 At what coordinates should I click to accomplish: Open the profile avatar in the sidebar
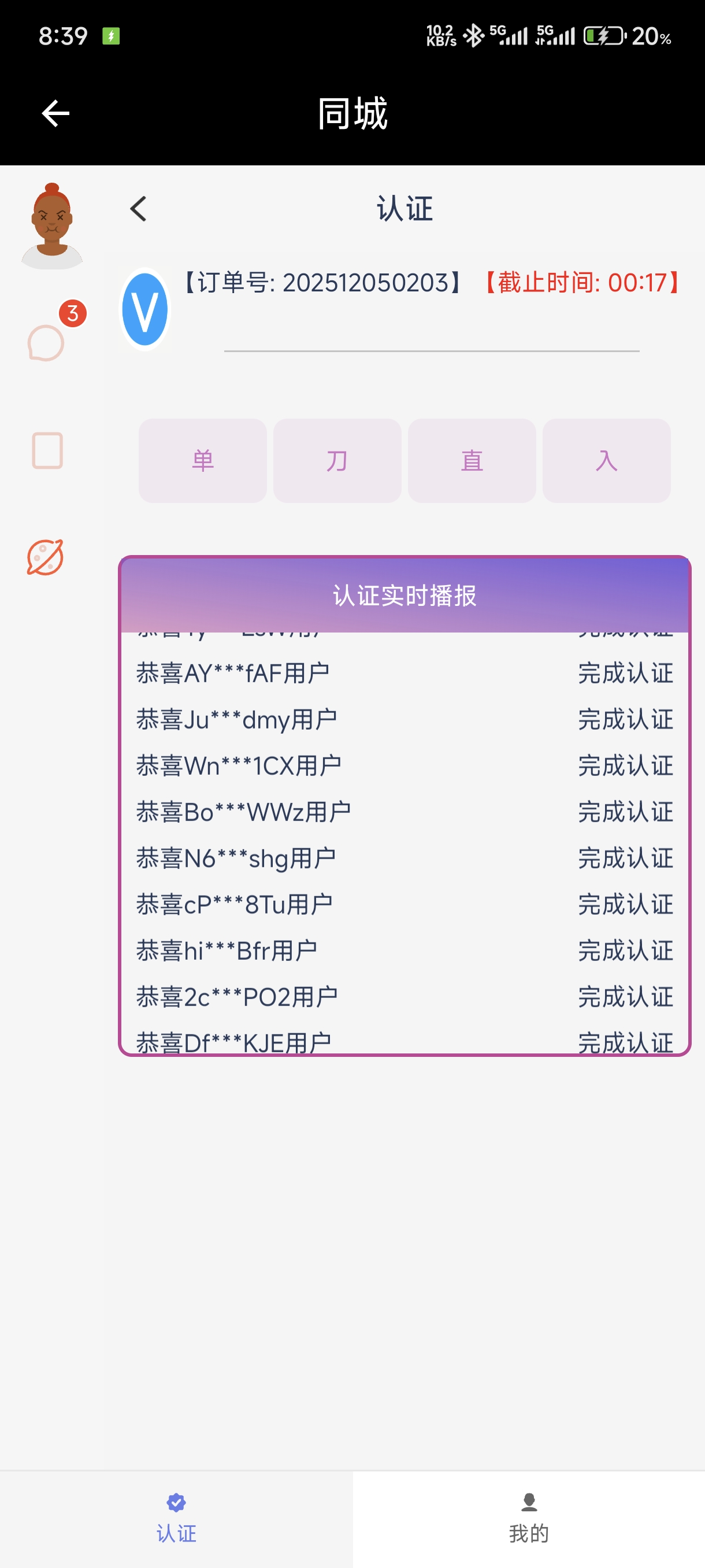pyautogui.click(x=53, y=226)
